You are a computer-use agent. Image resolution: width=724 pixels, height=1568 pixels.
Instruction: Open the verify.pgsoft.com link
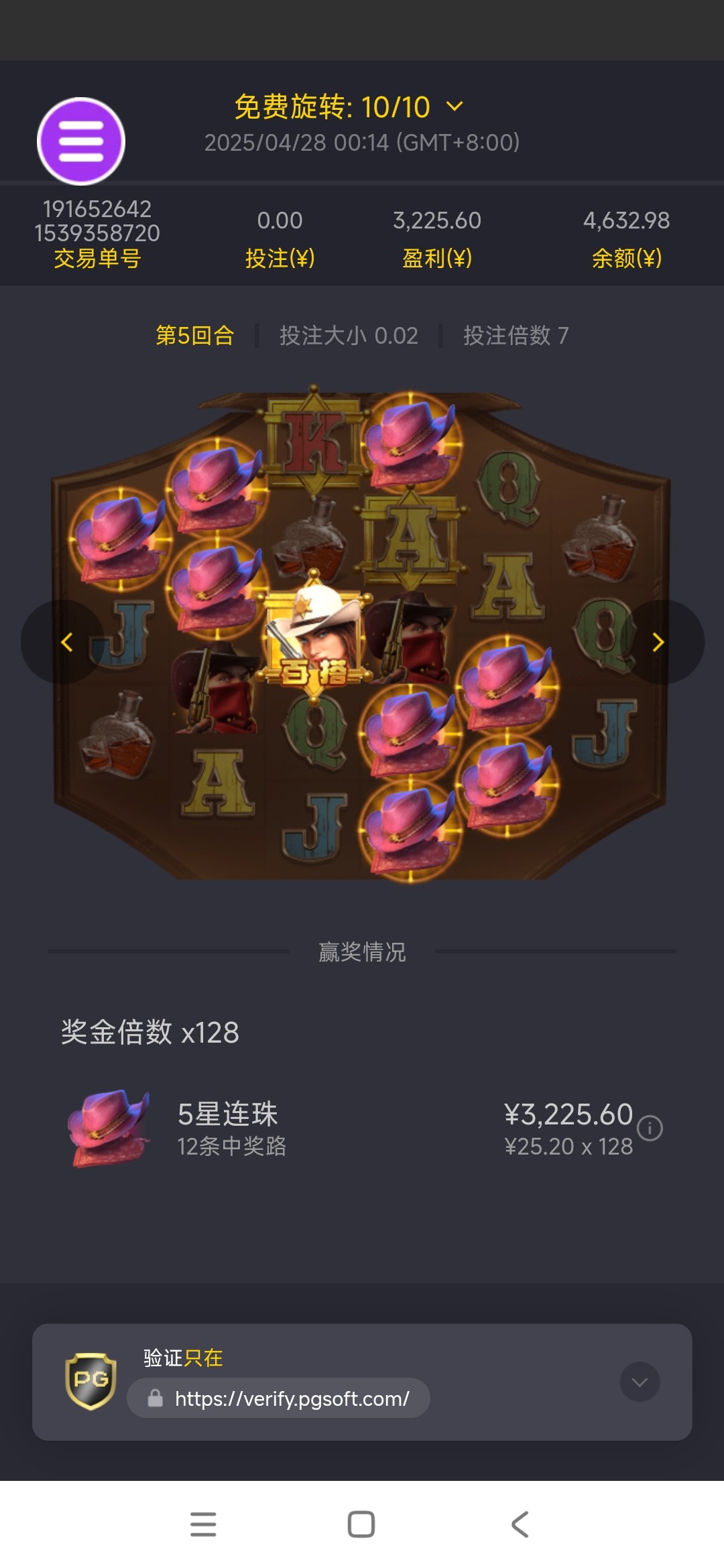click(291, 1398)
